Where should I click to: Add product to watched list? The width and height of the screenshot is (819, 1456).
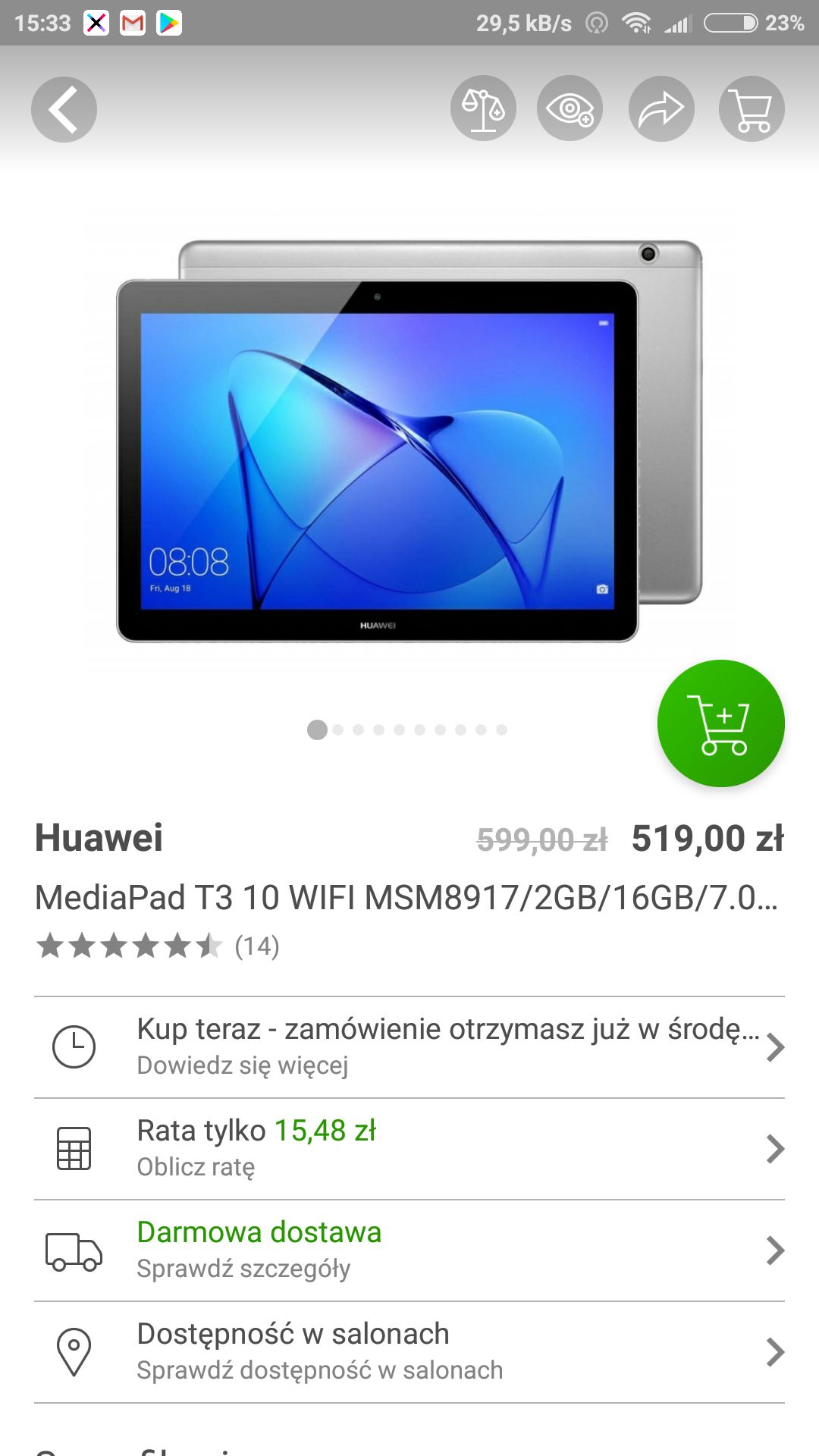570,109
